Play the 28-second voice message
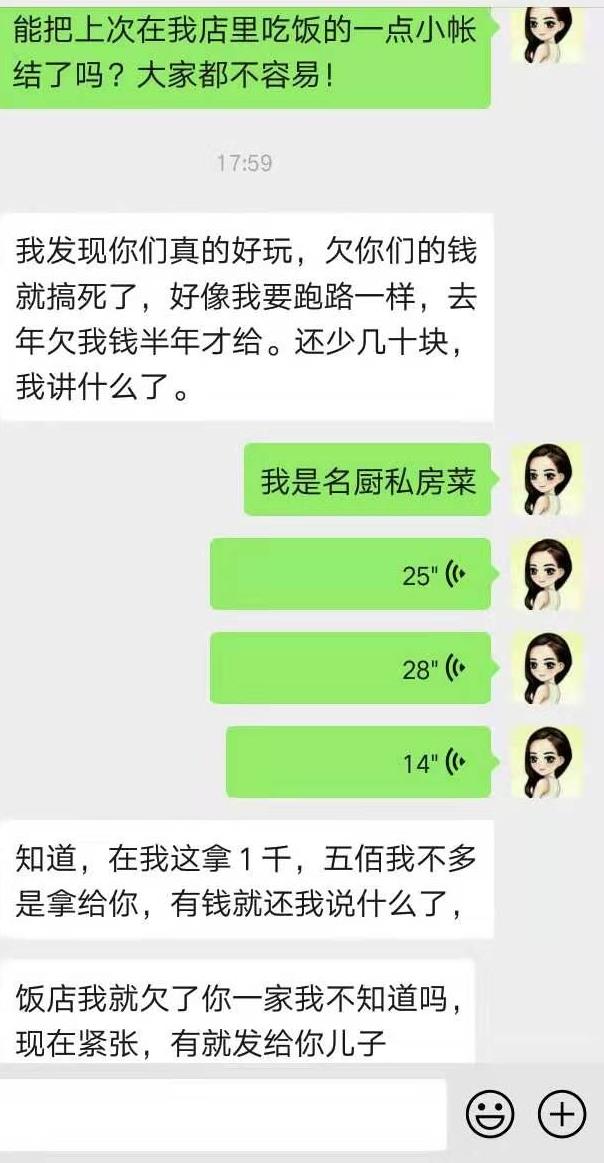The image size is (604, 1163). coord(350,668)
